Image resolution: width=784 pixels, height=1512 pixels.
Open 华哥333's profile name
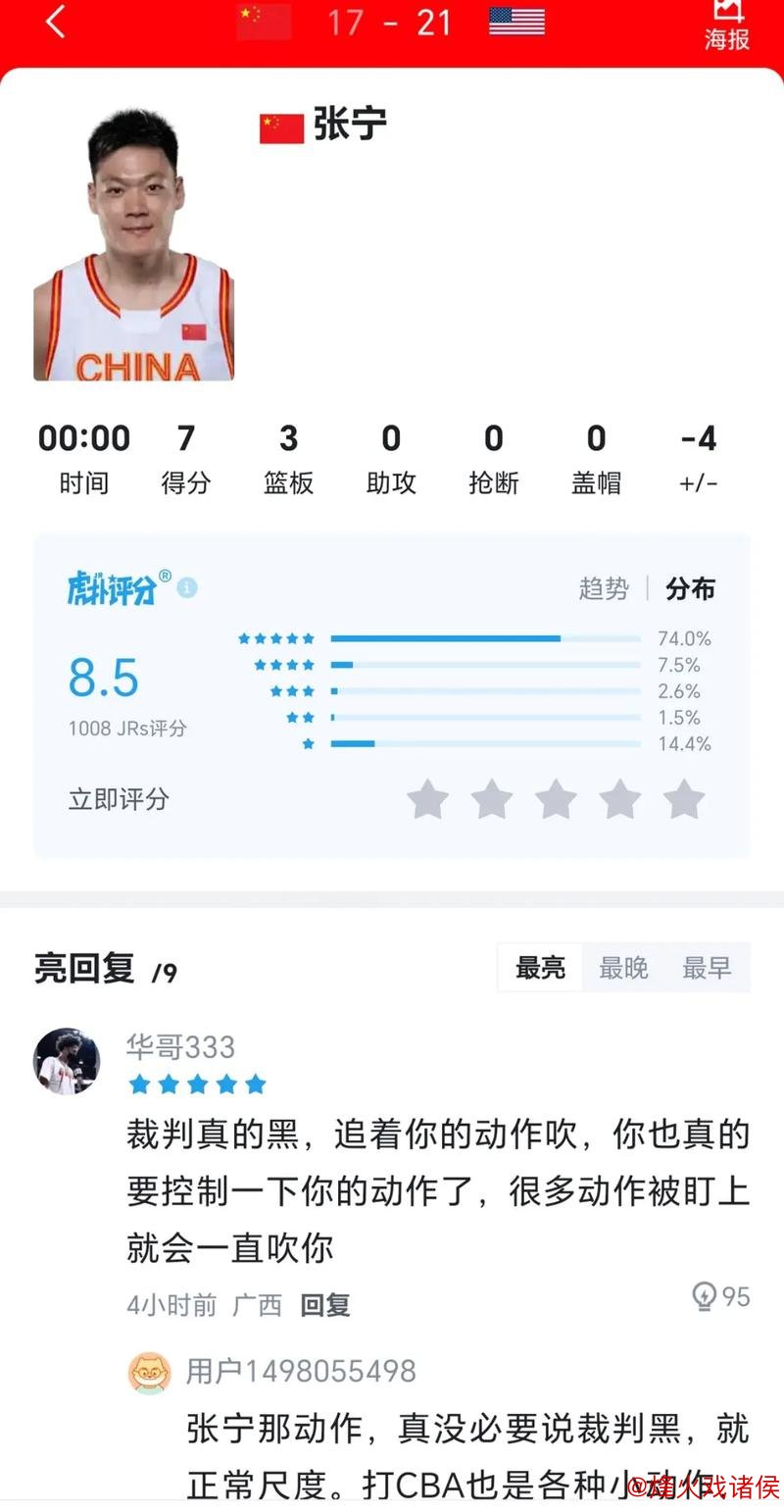(180, 1047)
